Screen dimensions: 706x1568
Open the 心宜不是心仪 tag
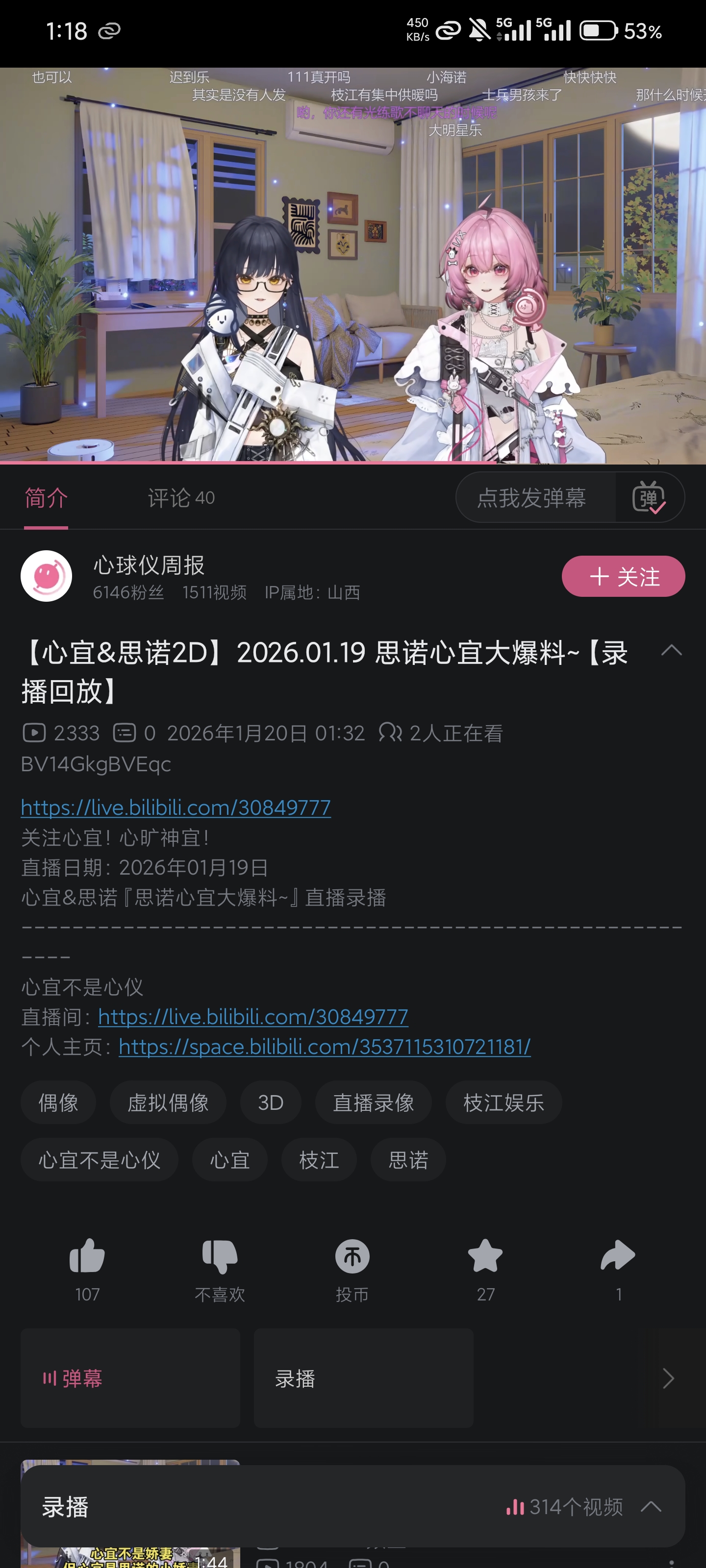click(x=100, y=1159)
